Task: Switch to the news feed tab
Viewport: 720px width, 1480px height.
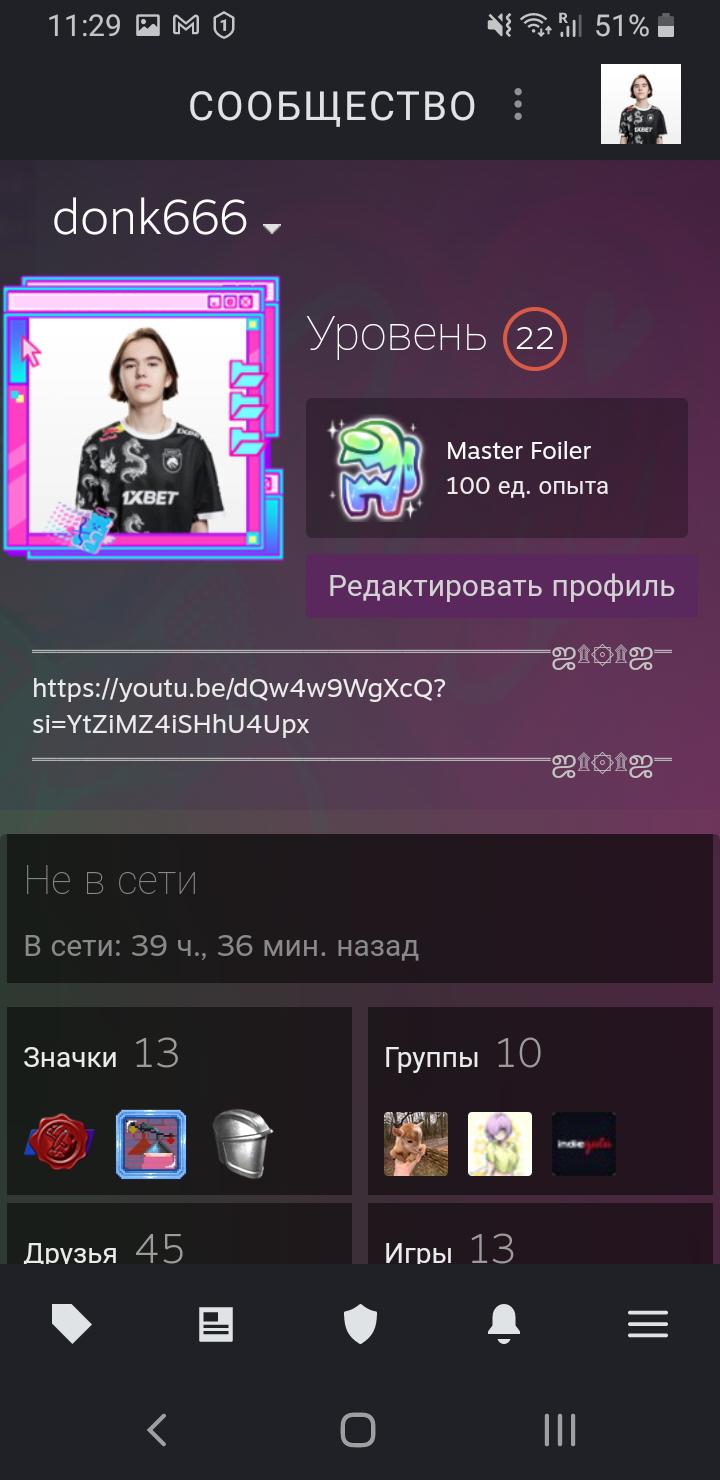Action: coord(215,1325)
